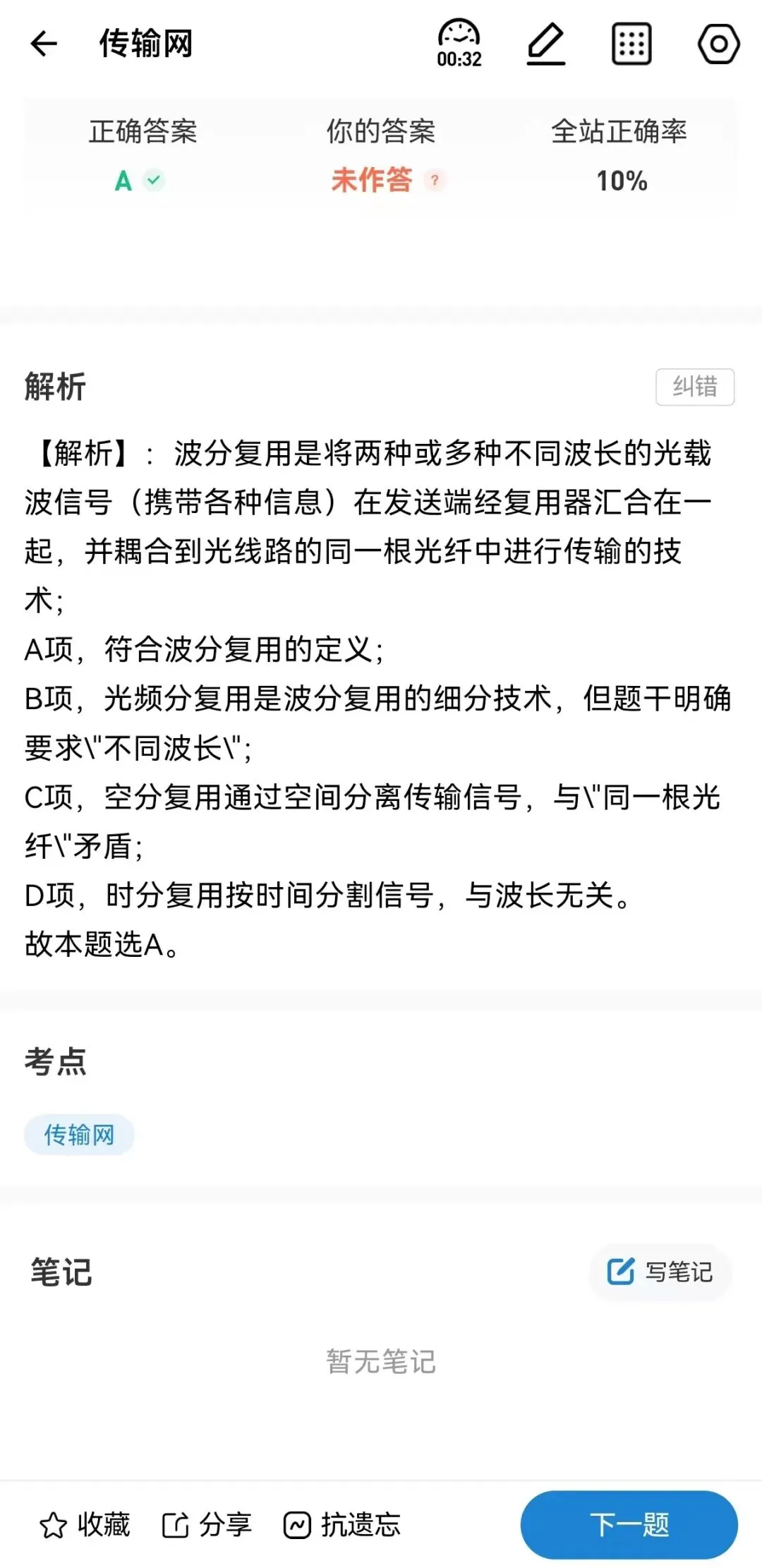Go back using the top-left arrow
The height and width of the screenshot is (1568, 762).
(x=44, y=44)
